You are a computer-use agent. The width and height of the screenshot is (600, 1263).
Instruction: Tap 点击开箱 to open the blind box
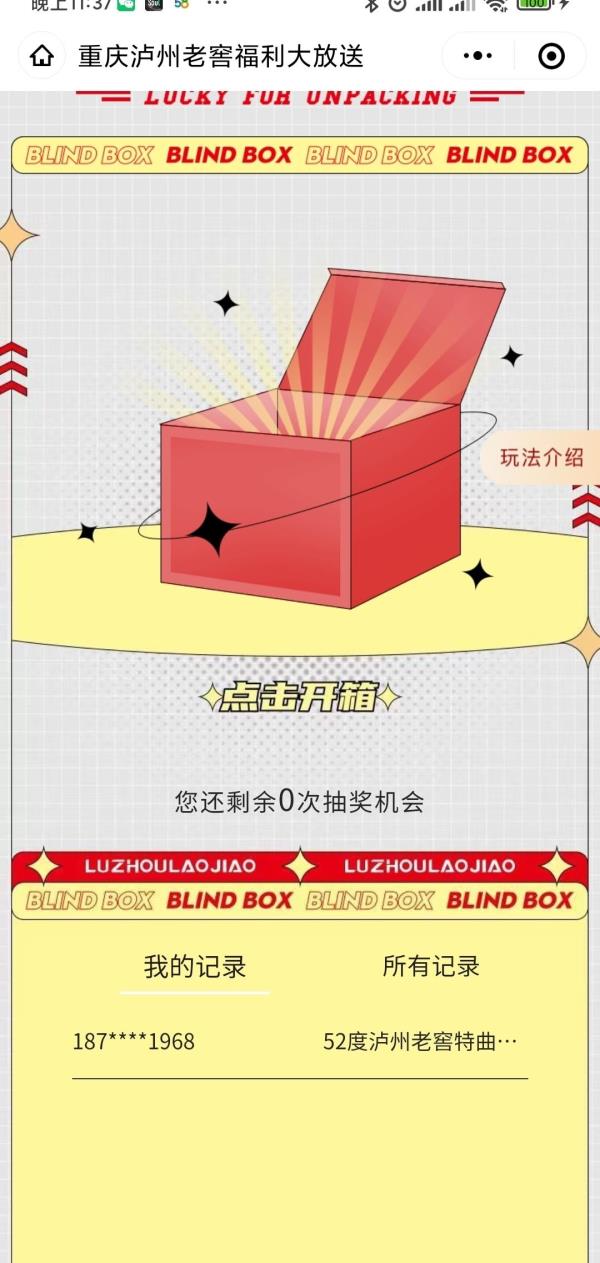(x=300, y=697)
